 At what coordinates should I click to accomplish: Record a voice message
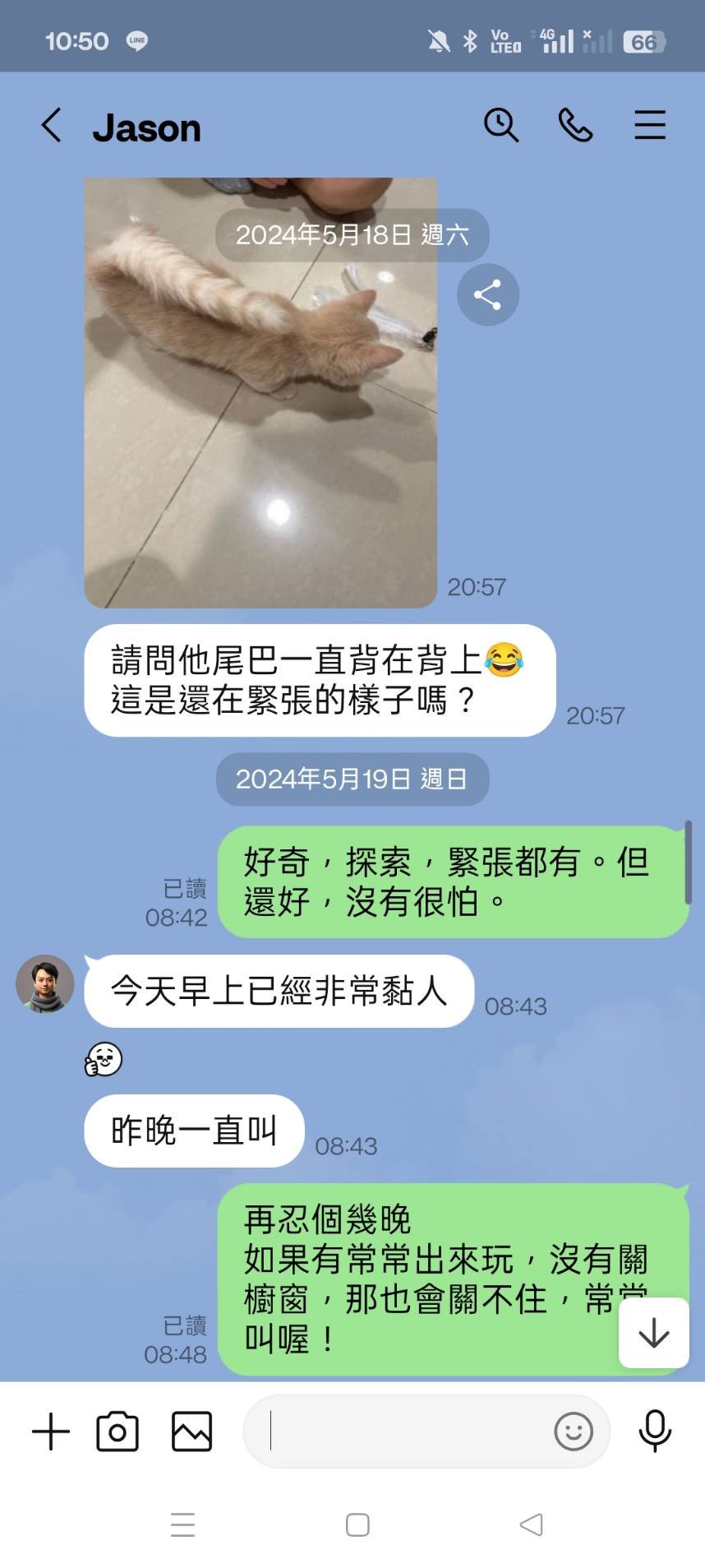point(654,1432)
